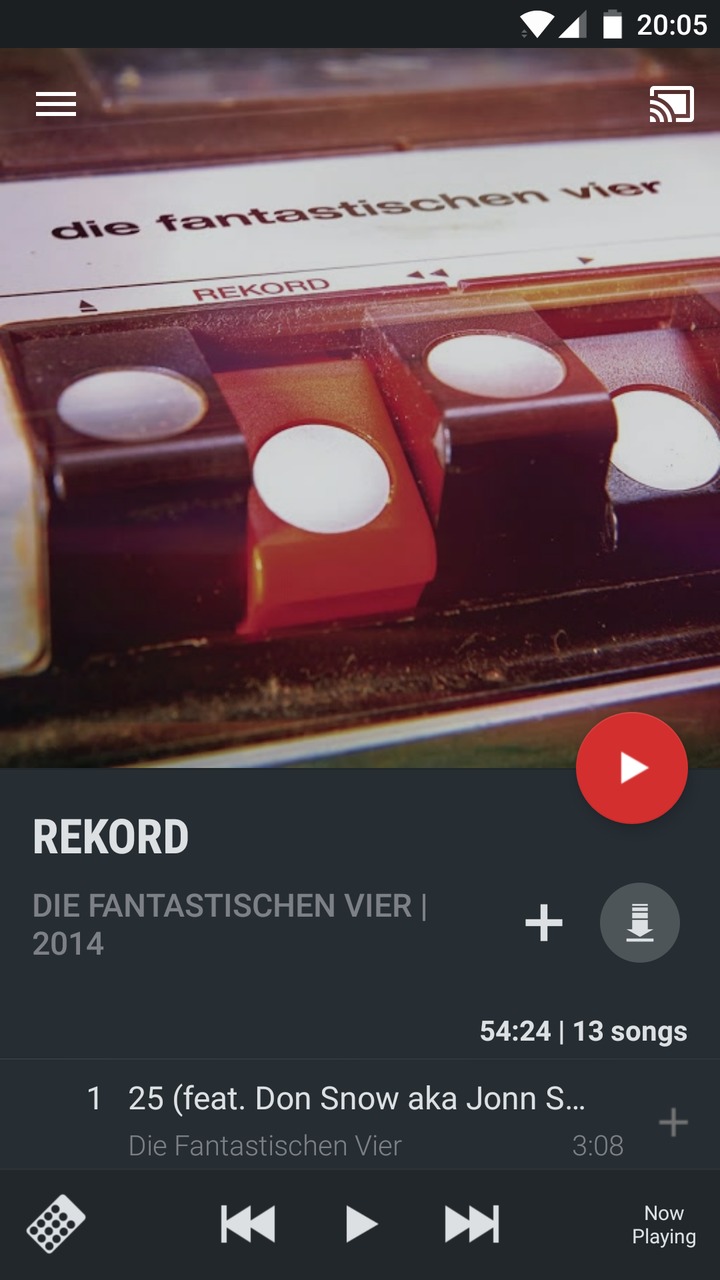Skip to the previous track
Screen dimensions: 720x1280
coord(248,1224)
